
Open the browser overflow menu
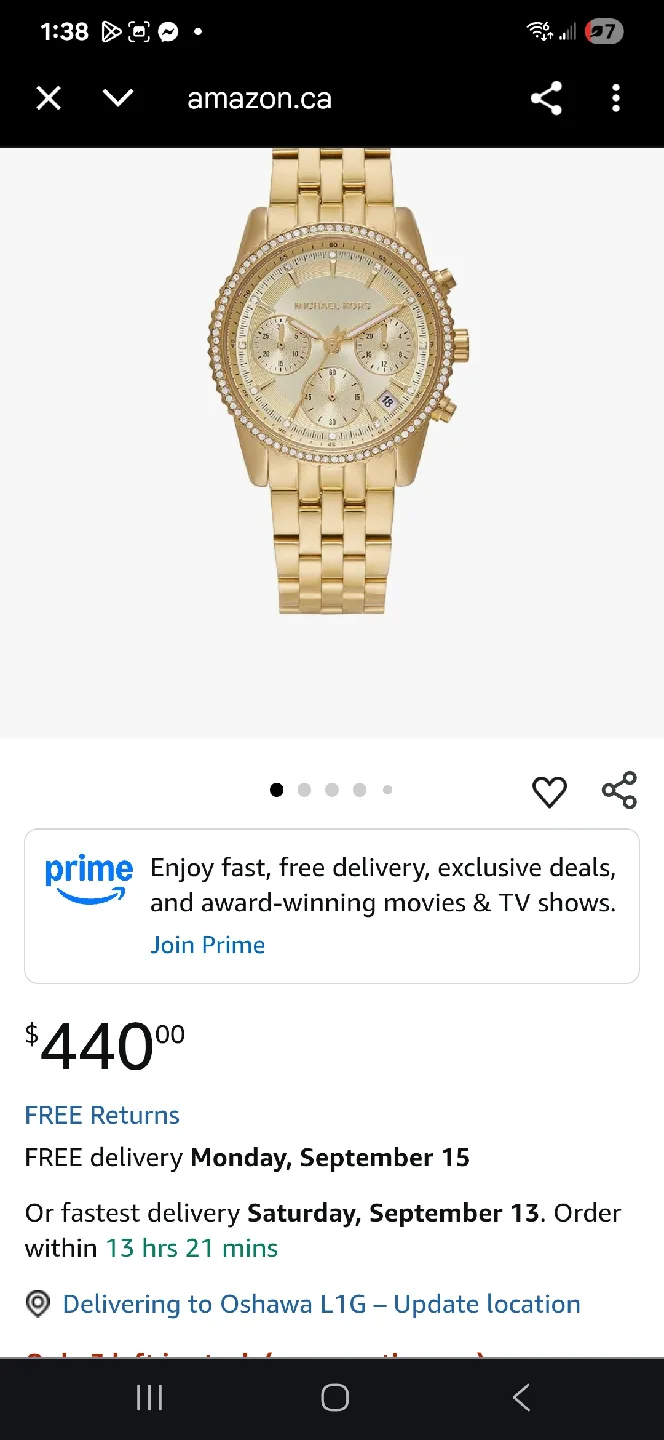616,98
